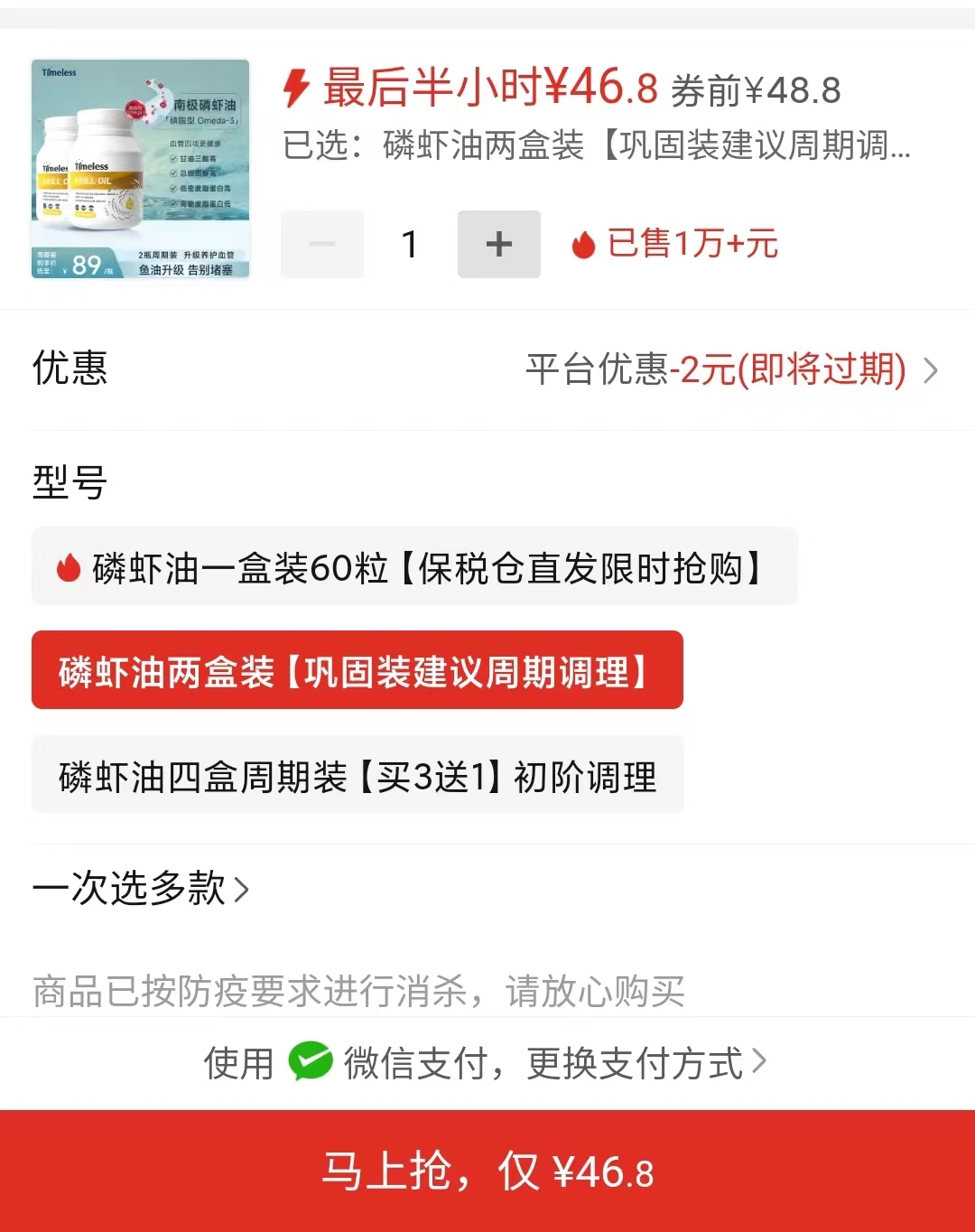Increase quantity with the plus button
The width and height of the screenshot is (975, 1232).
[498, 244]
